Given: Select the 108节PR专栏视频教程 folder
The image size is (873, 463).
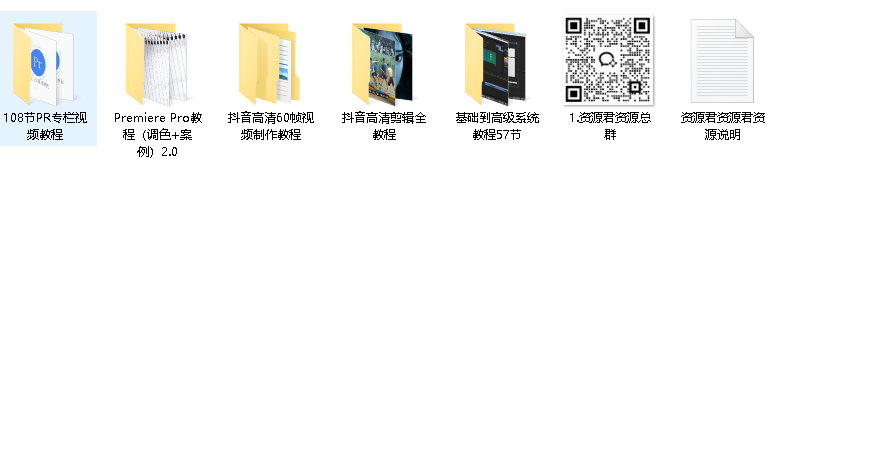Looking at the screenshot, I should pos(48,64).
